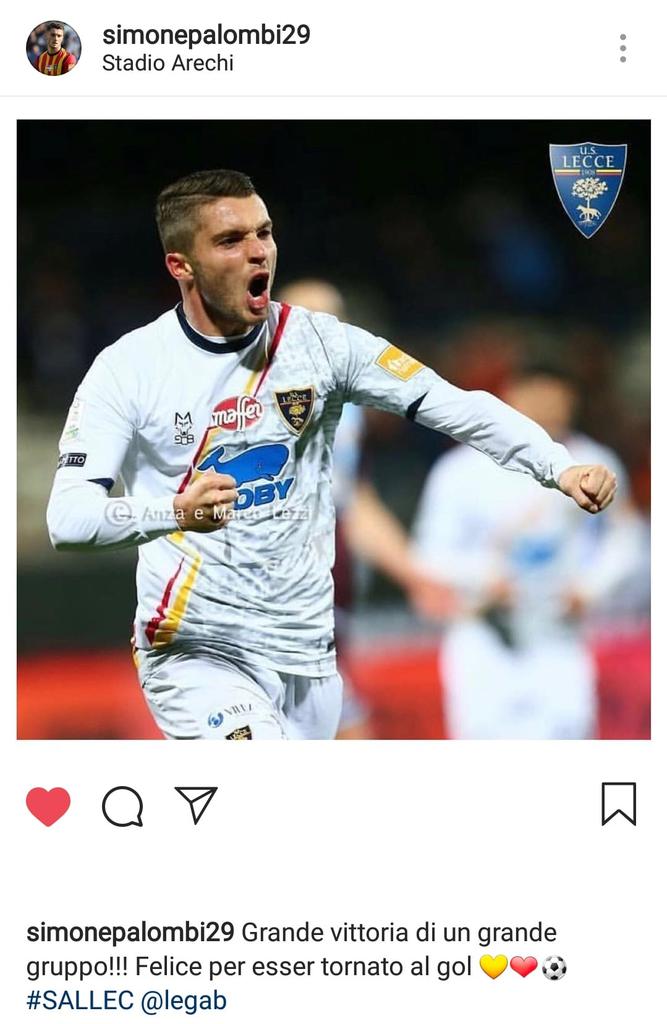
Task: Tap the Lecce player photo in the post
Action: coord(333,430)
